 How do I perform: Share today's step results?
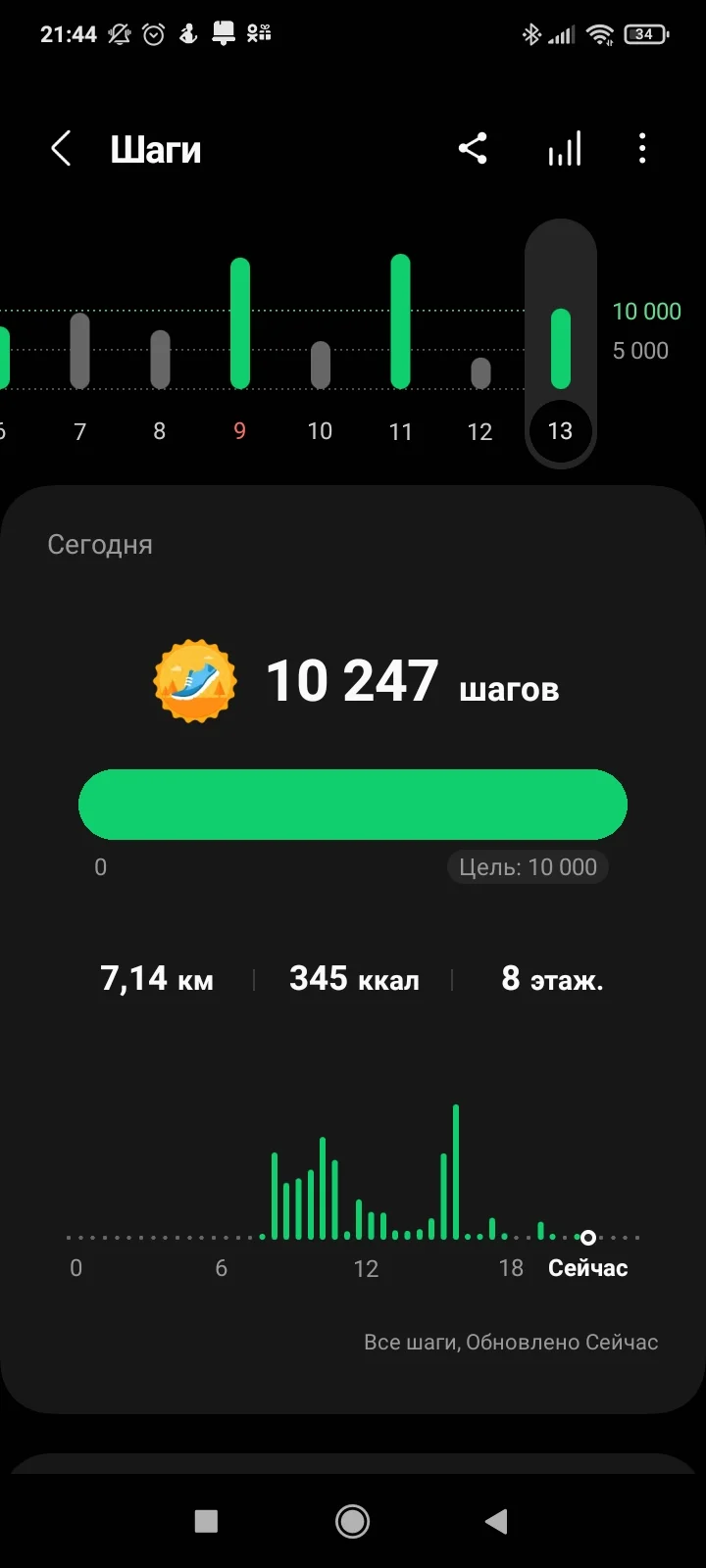click(x=473, y=149)
